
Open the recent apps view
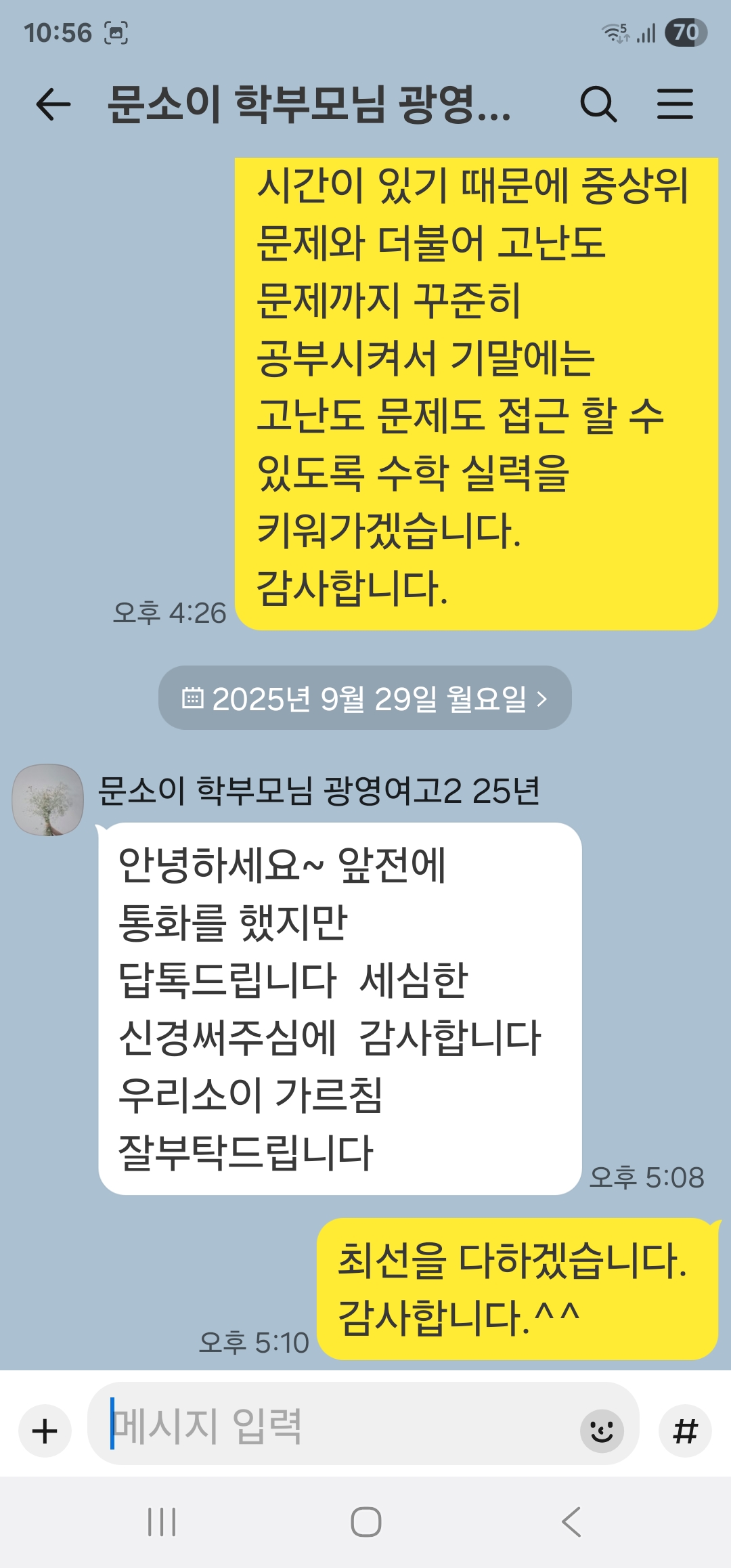coord(162,1522)
